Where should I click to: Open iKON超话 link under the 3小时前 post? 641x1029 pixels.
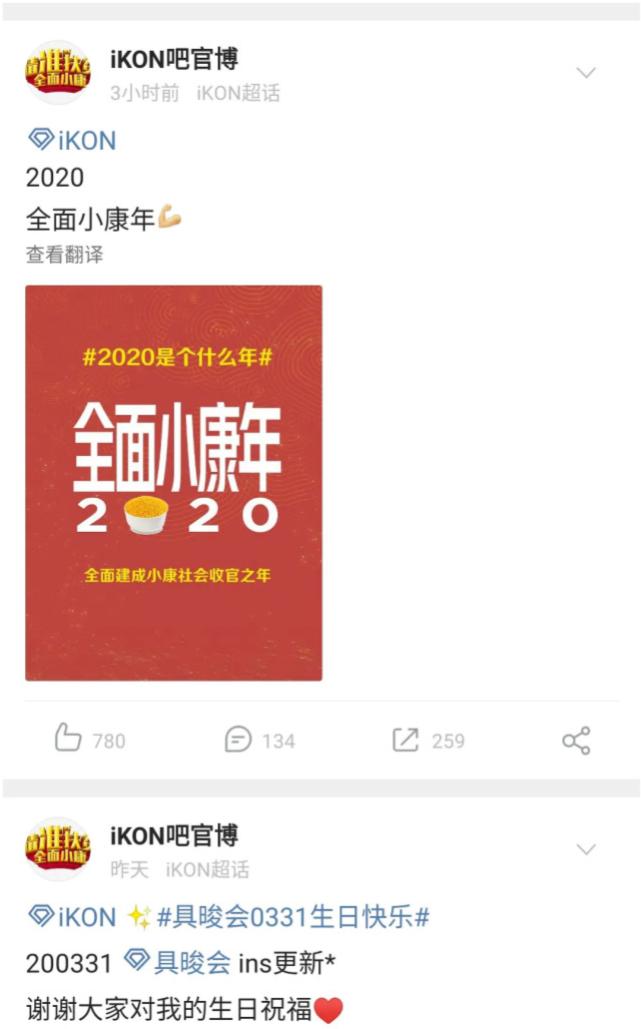238,93
